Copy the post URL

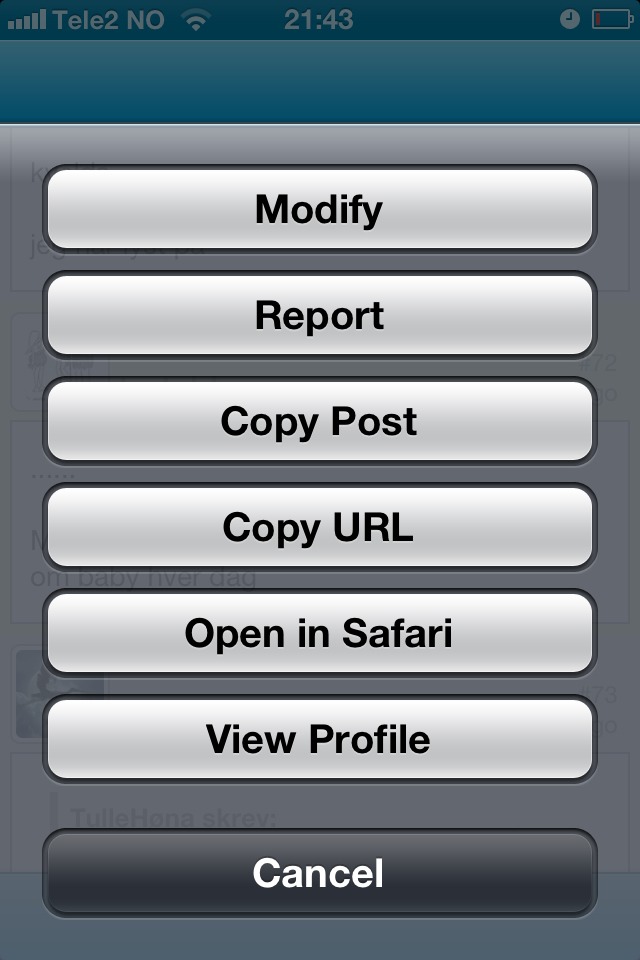click(x=319, y=527)
